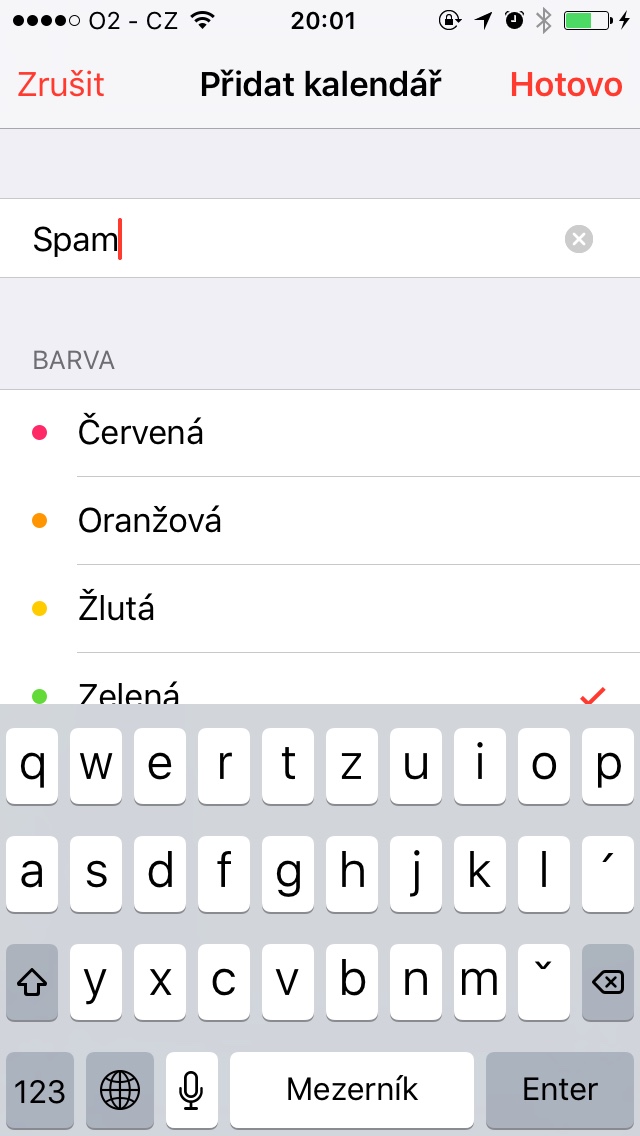This screenshot has height=1136, width=640.
Task: Tap the backspace key on the keyboard
Action: point(607,982)
